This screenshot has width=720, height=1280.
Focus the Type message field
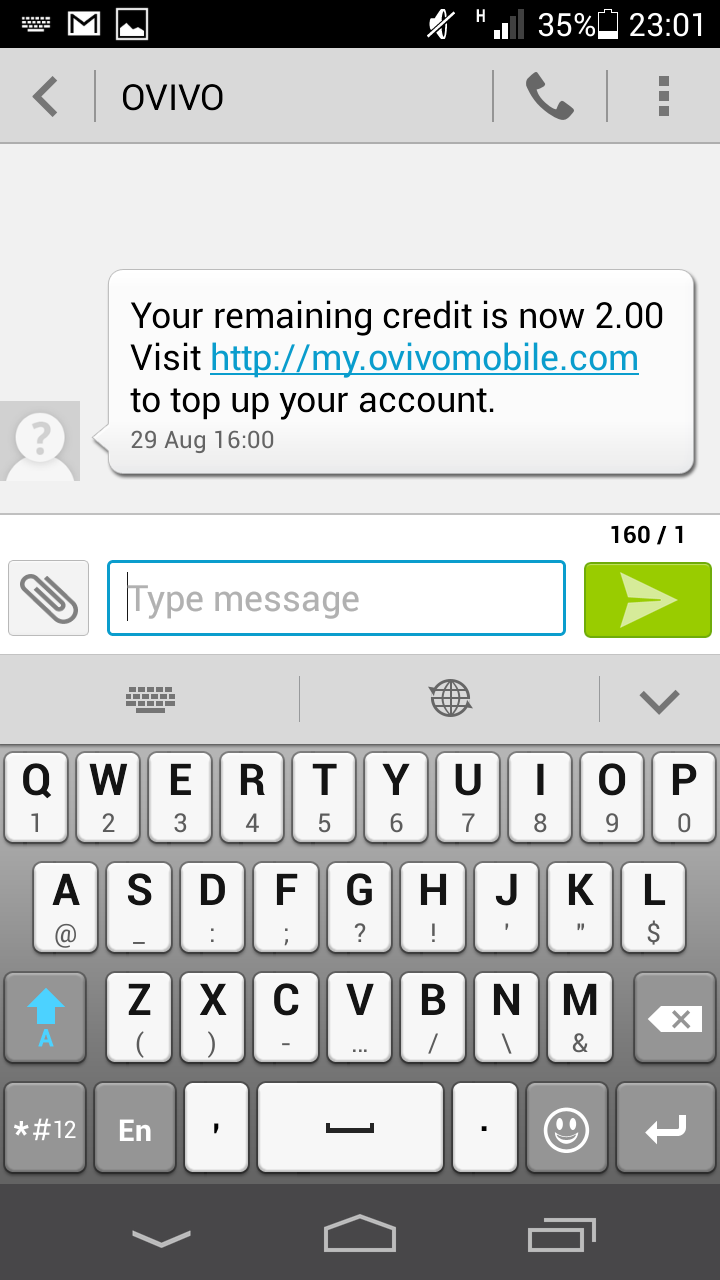click(x=336, y=598)
